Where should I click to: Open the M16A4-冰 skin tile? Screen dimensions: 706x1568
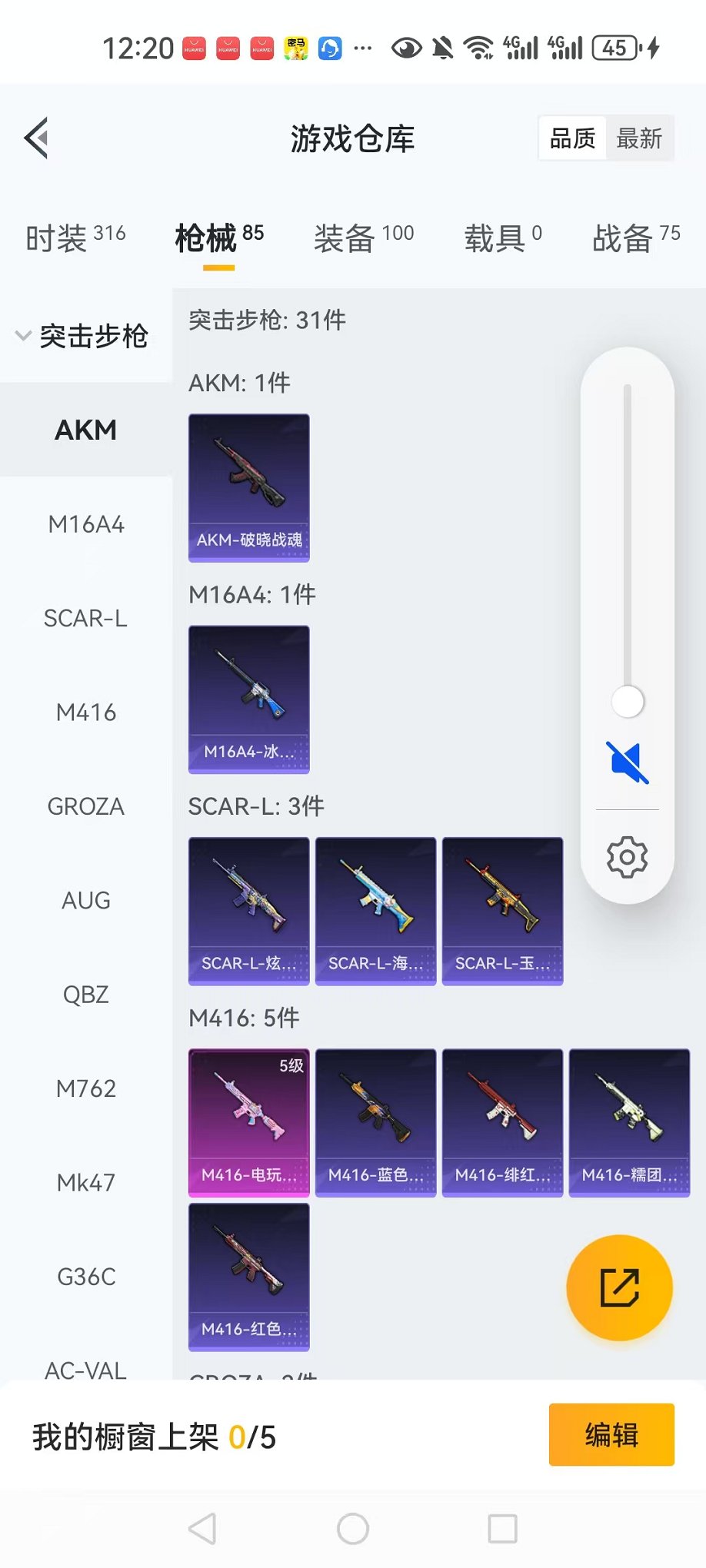click(249, 699)
